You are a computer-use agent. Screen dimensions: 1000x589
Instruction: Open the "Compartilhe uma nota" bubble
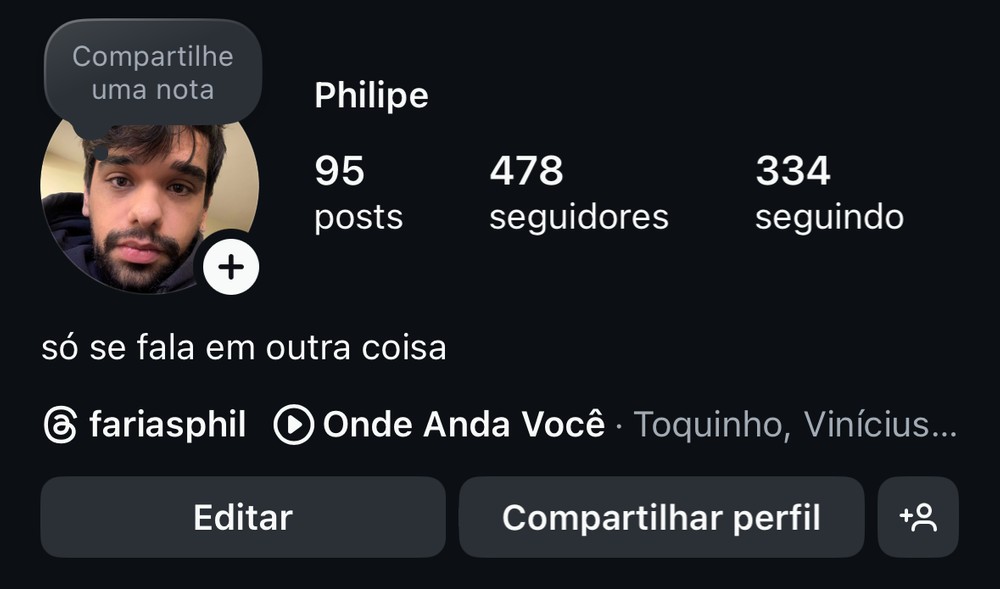(x=153, y=73)
